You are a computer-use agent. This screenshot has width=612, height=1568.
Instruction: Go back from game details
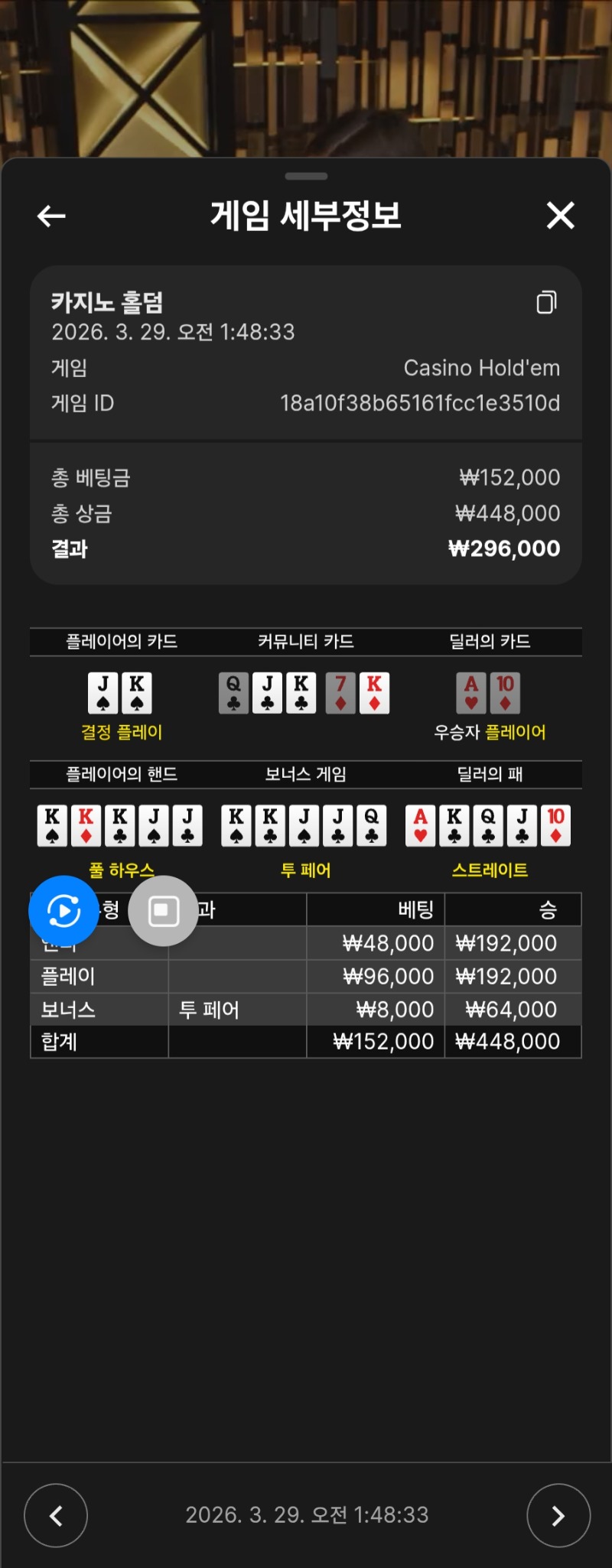click(x=51, y=216)
